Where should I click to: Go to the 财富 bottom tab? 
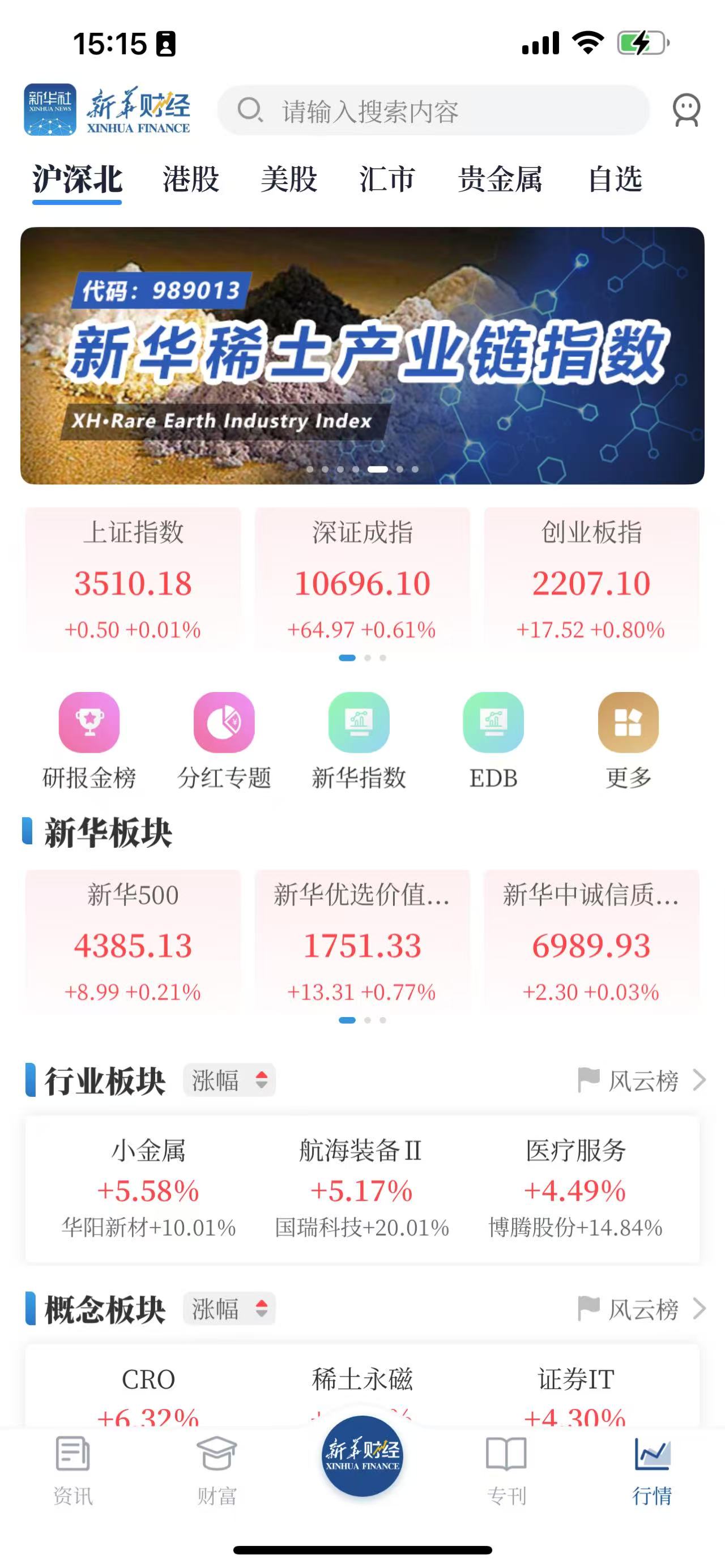click(217, 1469)
